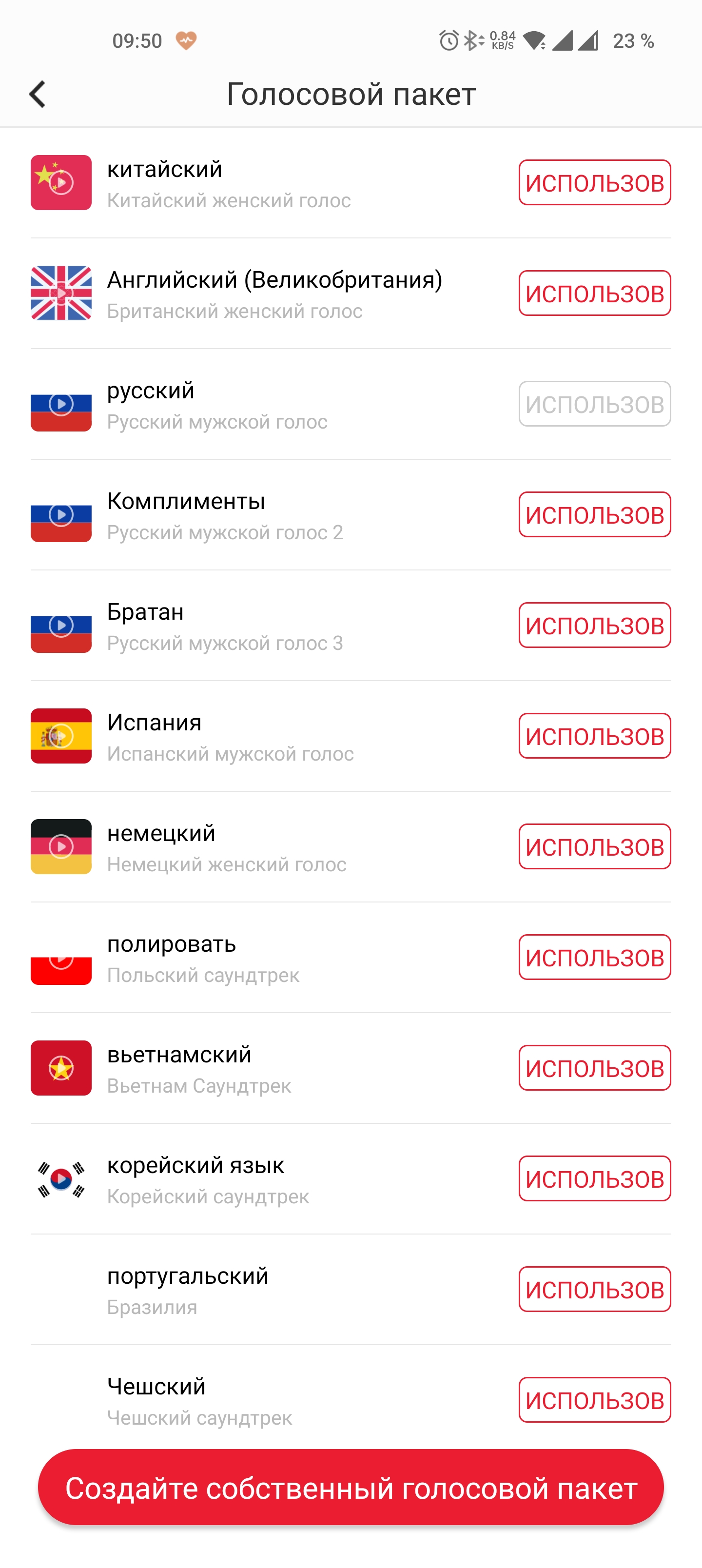Choose the полировать Polish voice pack

point(594,958)
